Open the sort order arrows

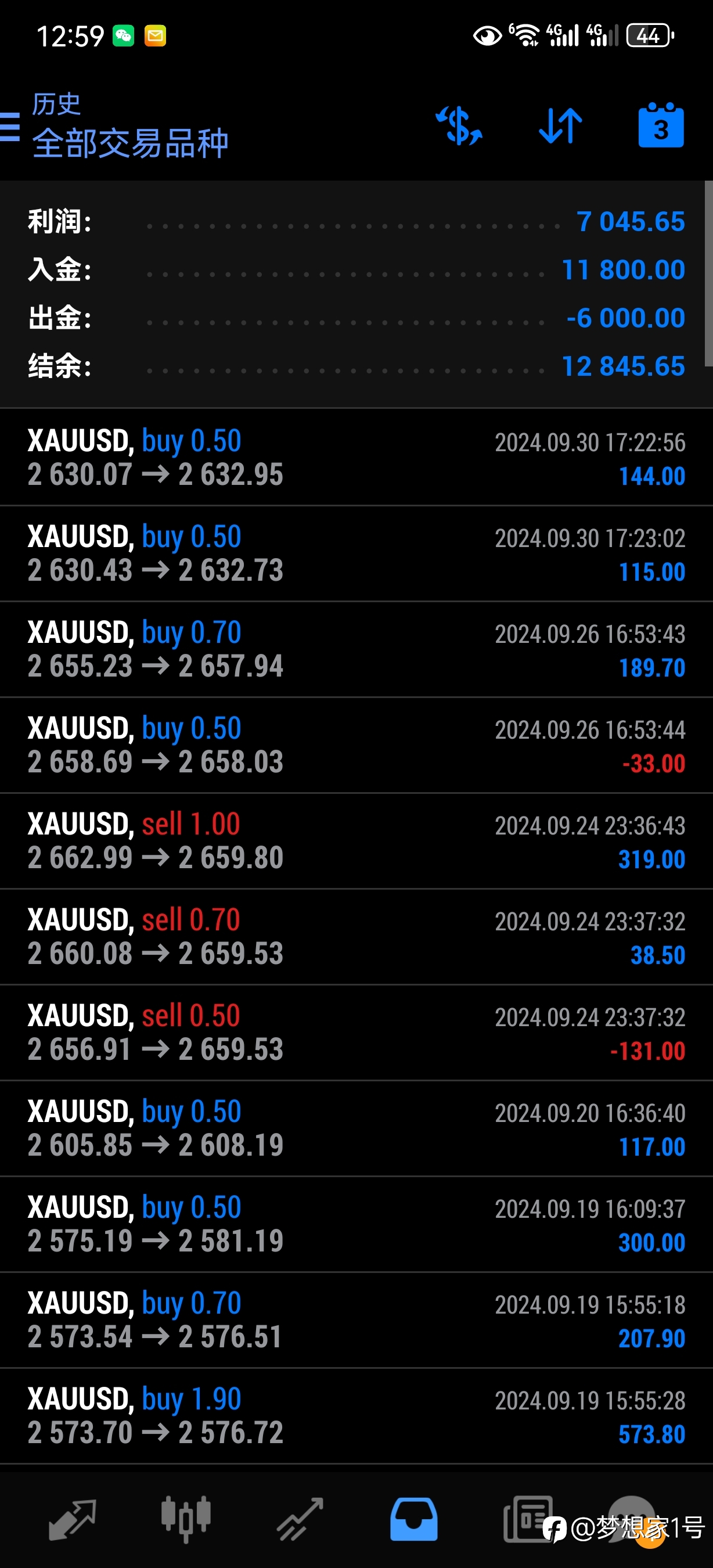point(560,126)
